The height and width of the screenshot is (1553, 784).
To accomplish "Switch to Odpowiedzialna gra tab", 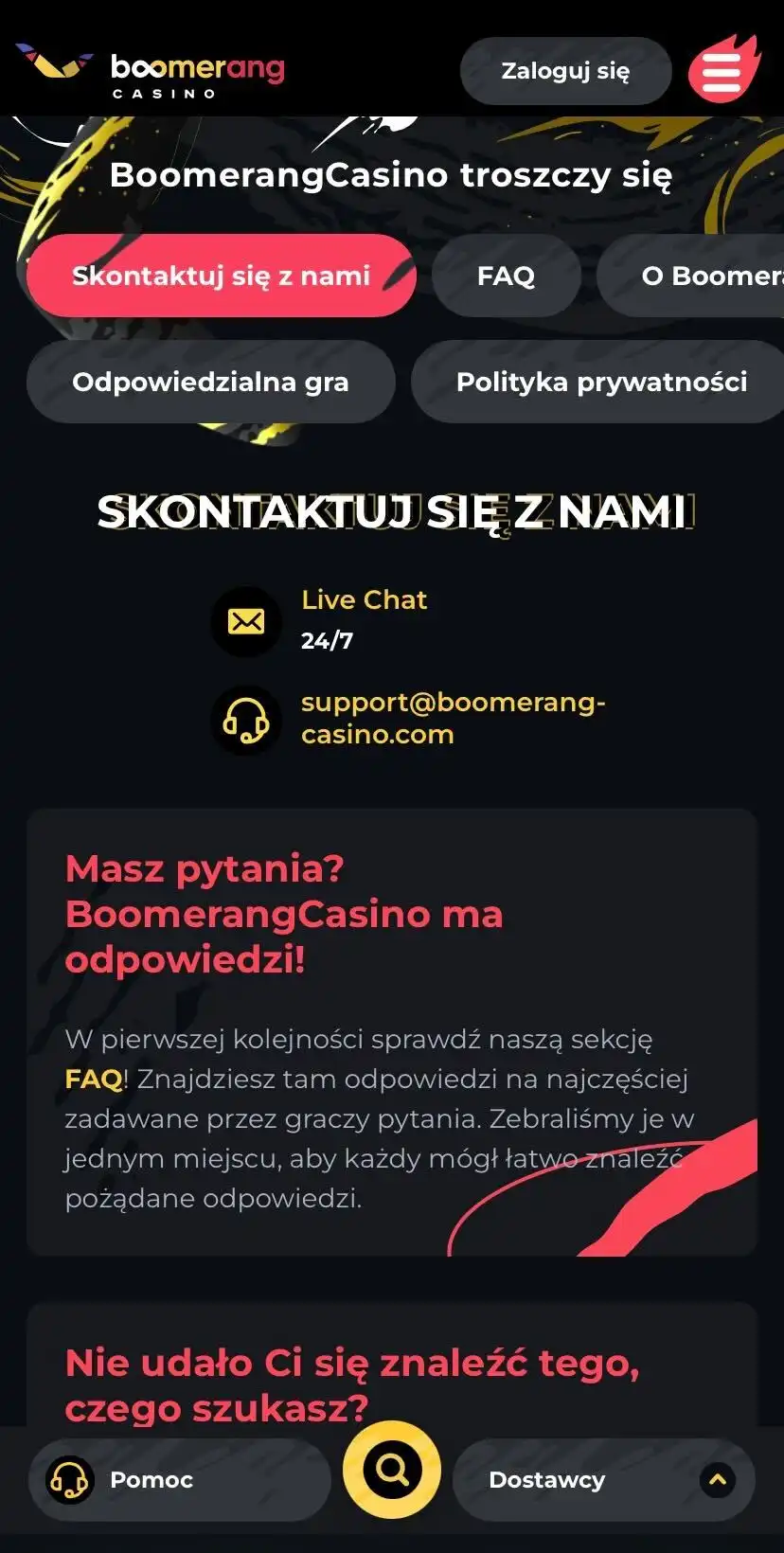I will point(210,382).
